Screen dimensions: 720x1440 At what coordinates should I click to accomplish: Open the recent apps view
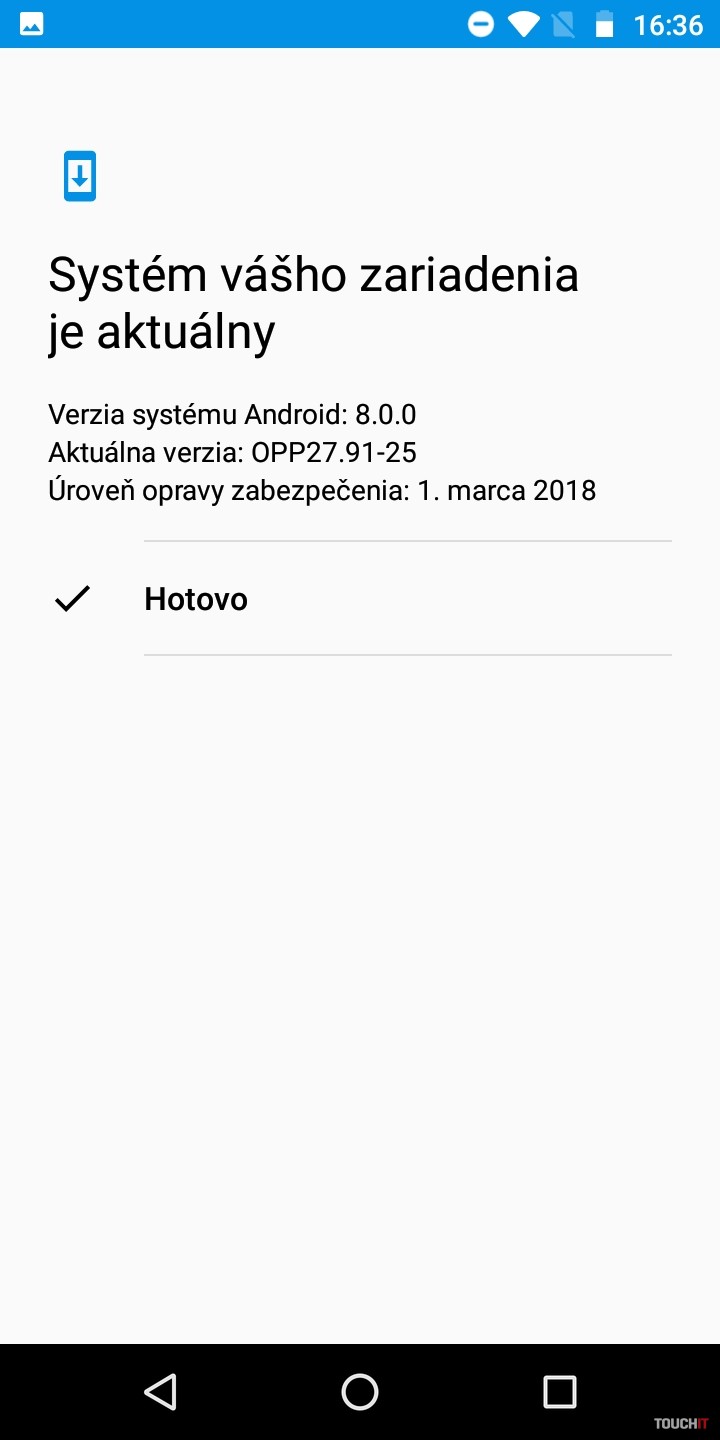[x=559, y=1391]
